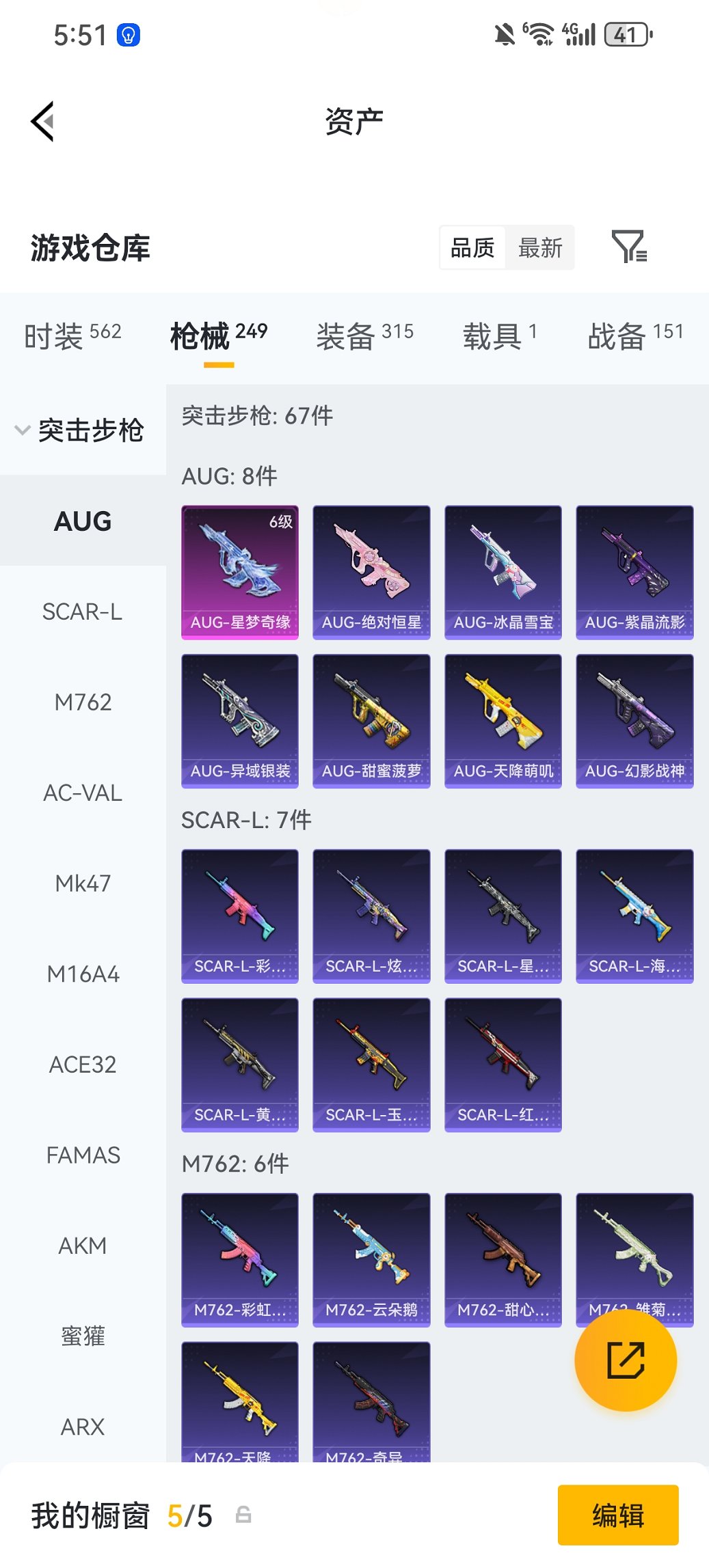Image resolution: width=709 pixels, height=1568 pixels.
Task: Choose Mk47 from the side list
Action: [82, 883]
